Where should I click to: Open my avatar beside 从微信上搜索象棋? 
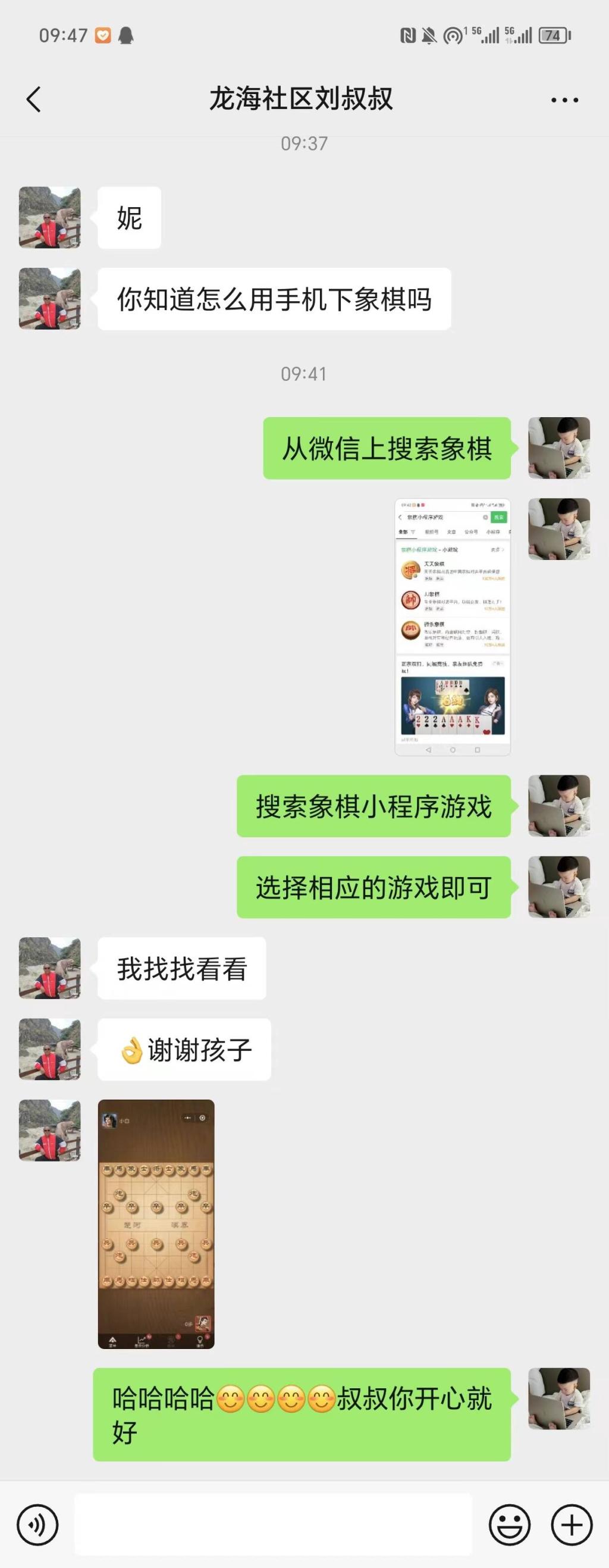(x=558, y=447)
